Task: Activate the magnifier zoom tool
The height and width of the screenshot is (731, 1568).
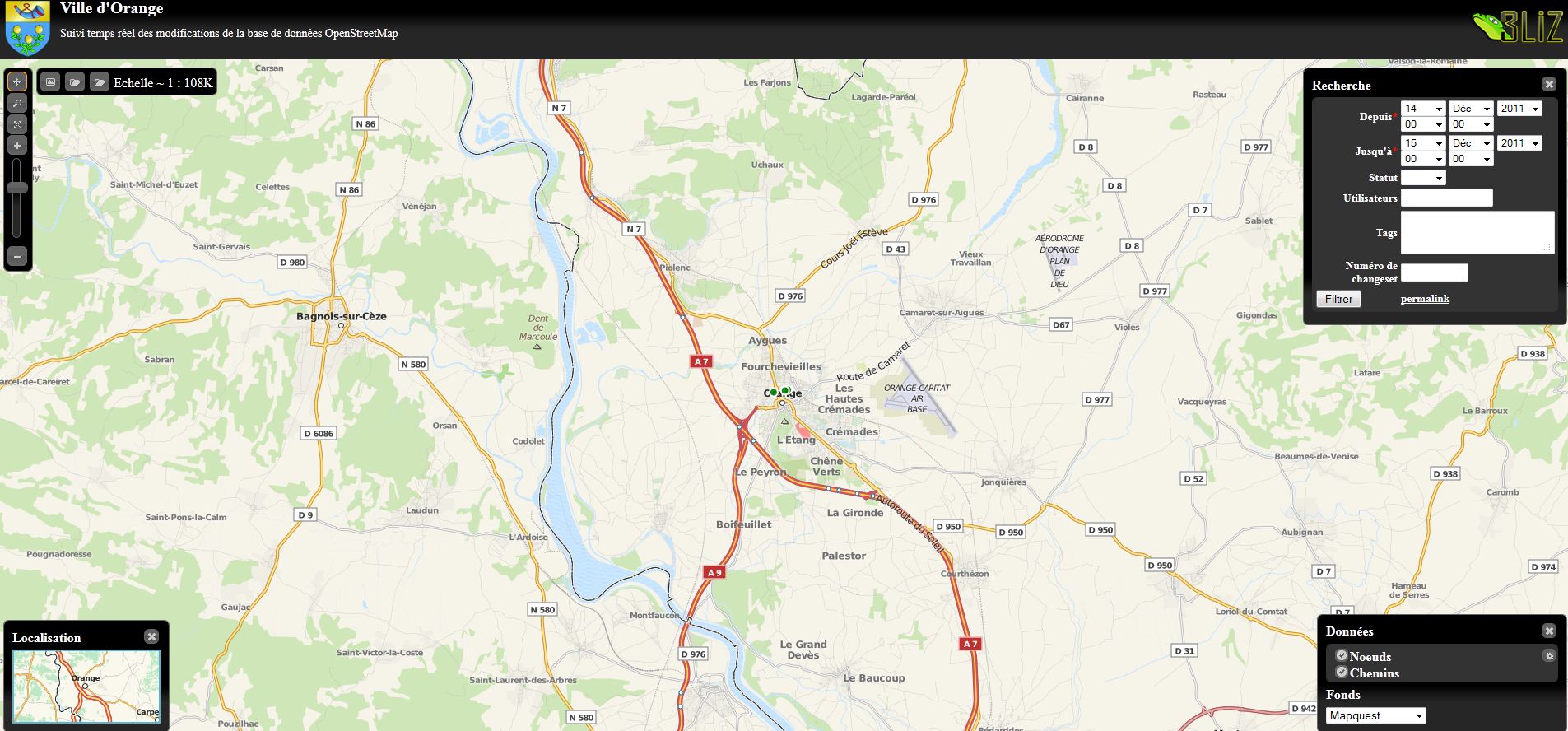Action: click(x=16, y=103)
